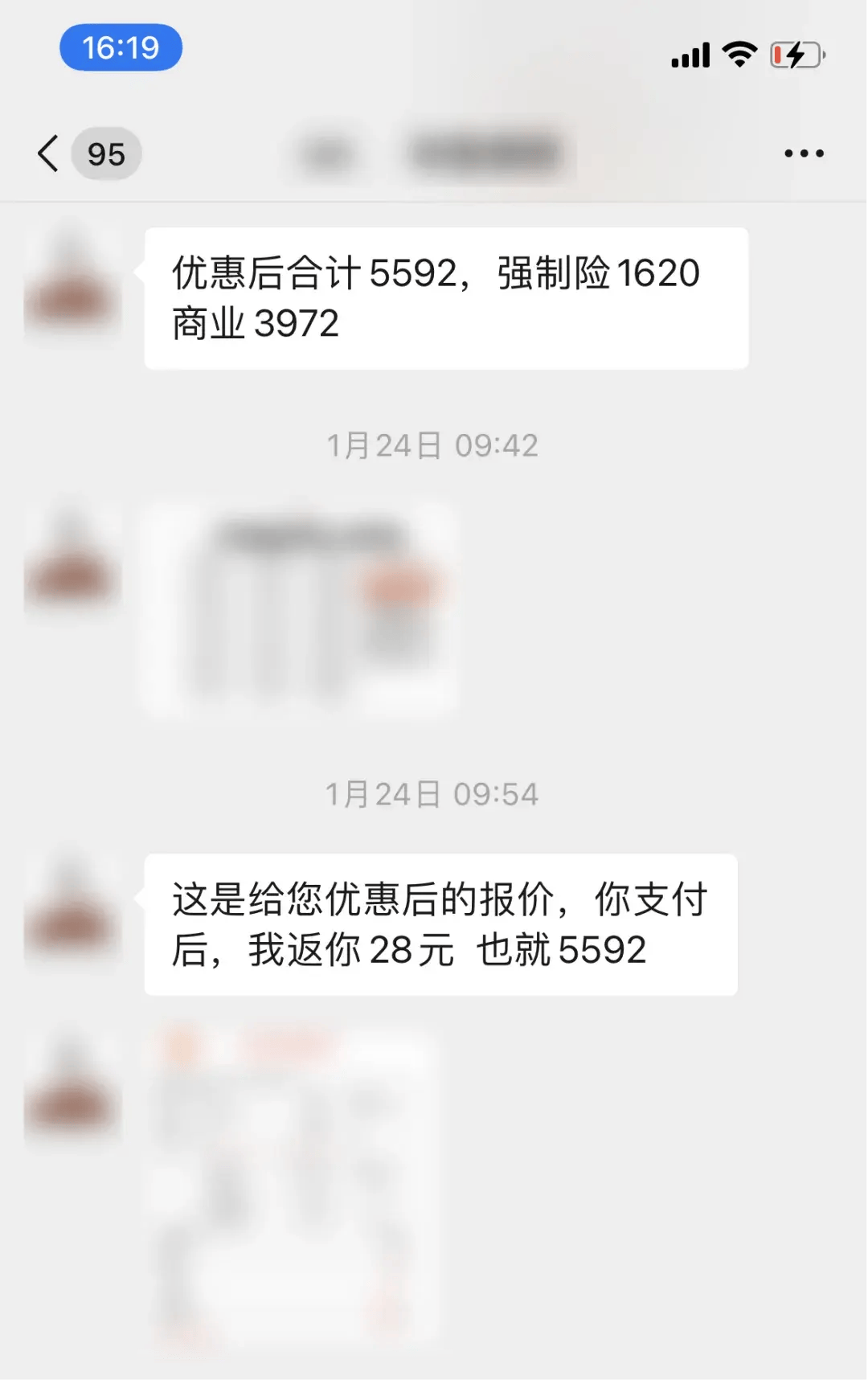View the image below the 返你28元 message
The width and height of the screenshot is (868, 1384).
point(293,1182)
